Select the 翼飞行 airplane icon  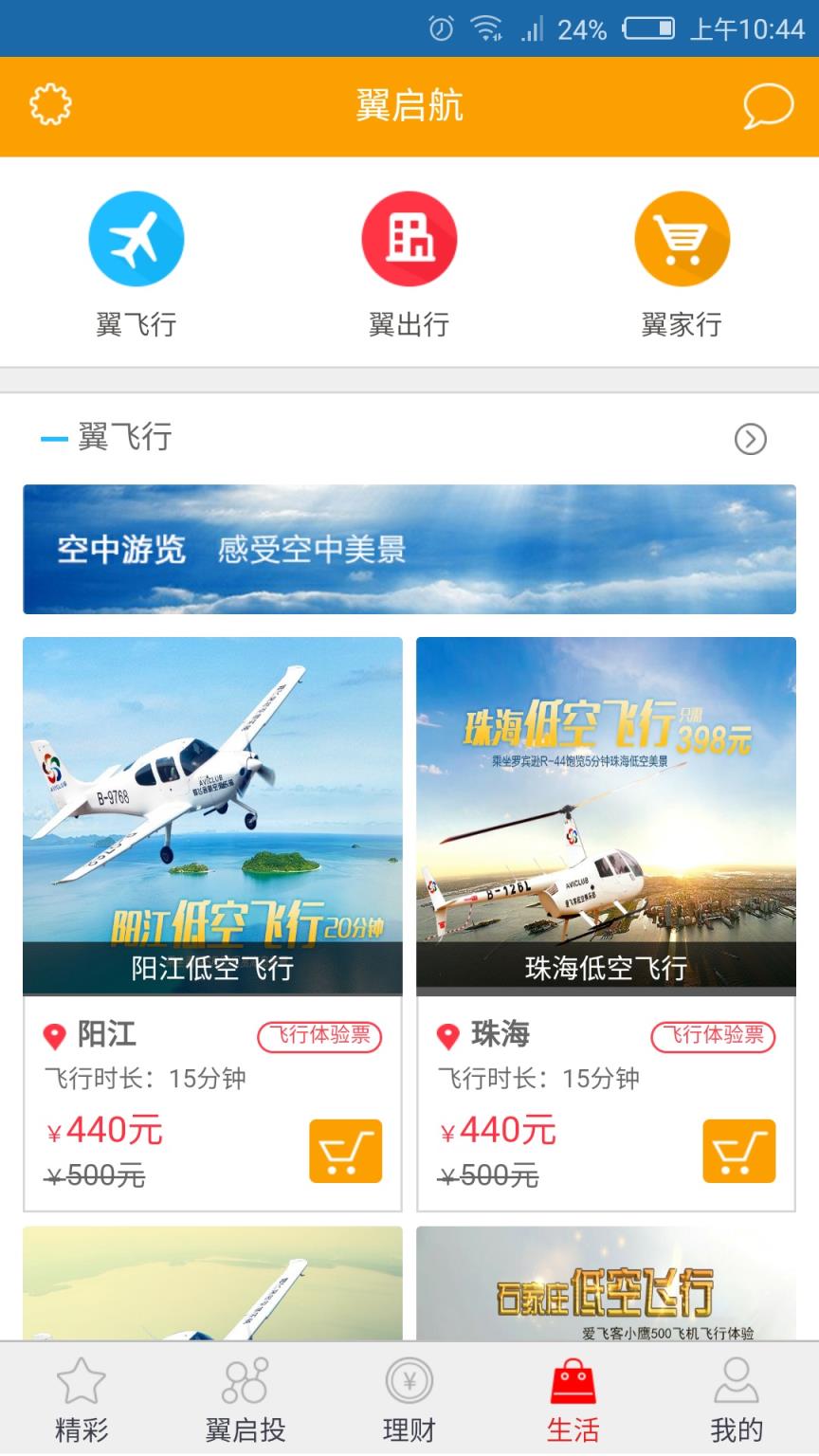tap(136, 238)
